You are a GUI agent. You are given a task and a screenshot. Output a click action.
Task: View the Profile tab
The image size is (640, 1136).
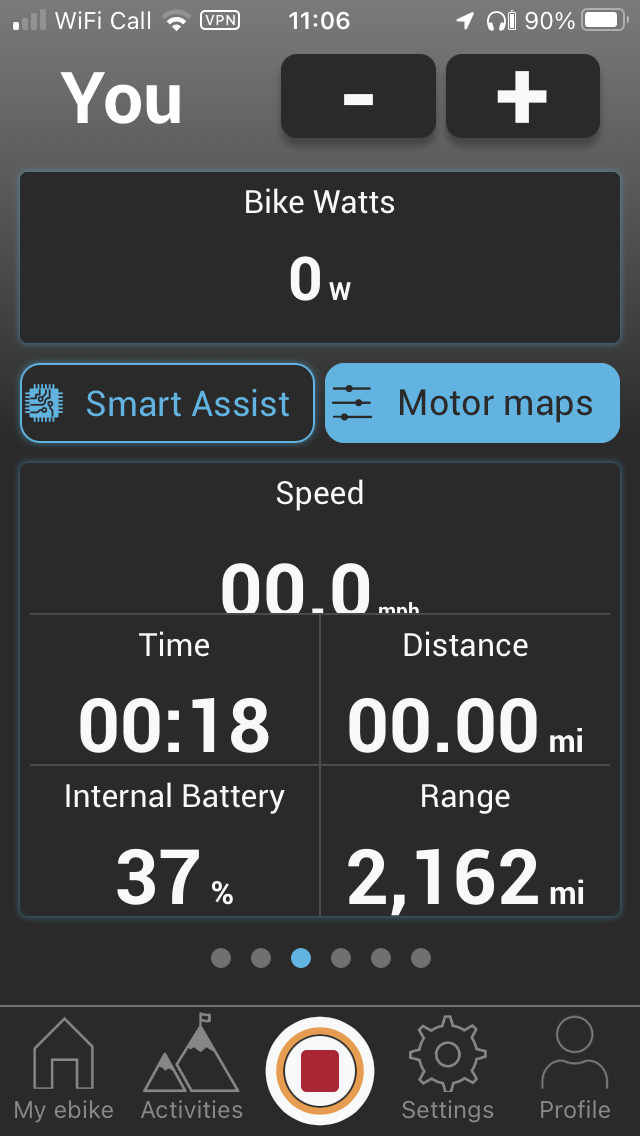[x=575, y=1070]
